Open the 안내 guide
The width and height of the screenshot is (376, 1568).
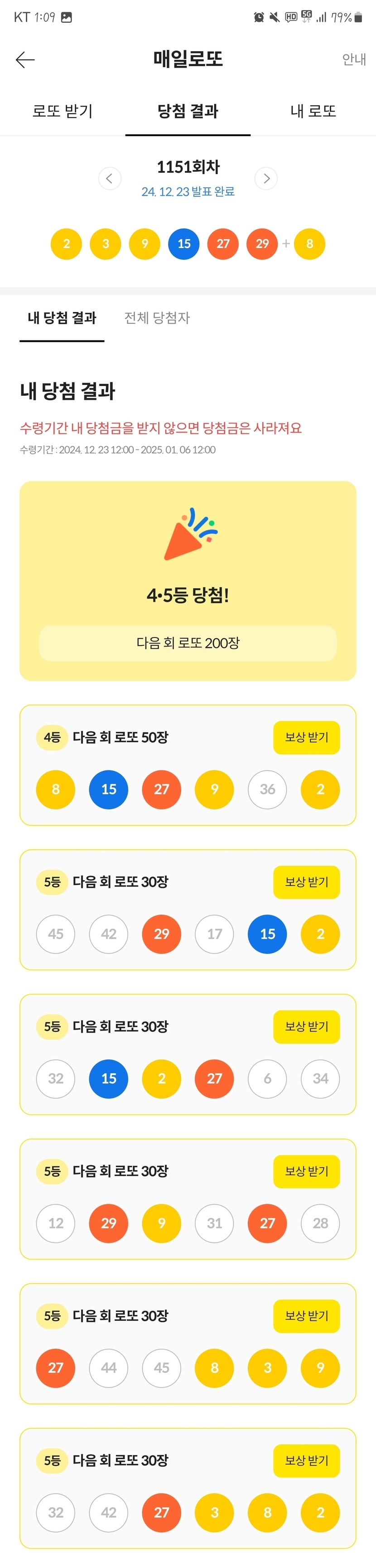(353, 60)
